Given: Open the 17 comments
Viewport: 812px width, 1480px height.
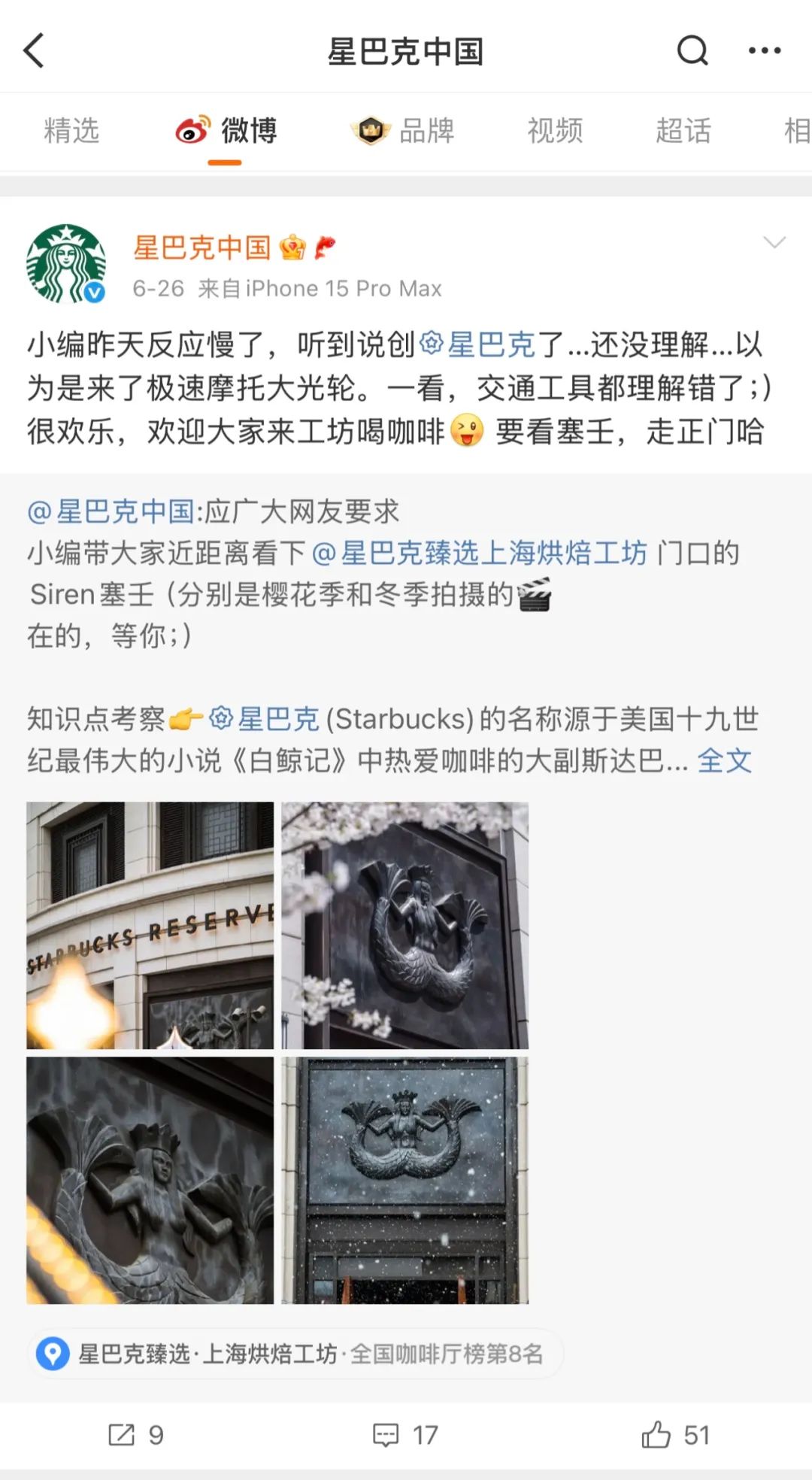Looking at the screenshot, I should click(x=406, y=1435).
